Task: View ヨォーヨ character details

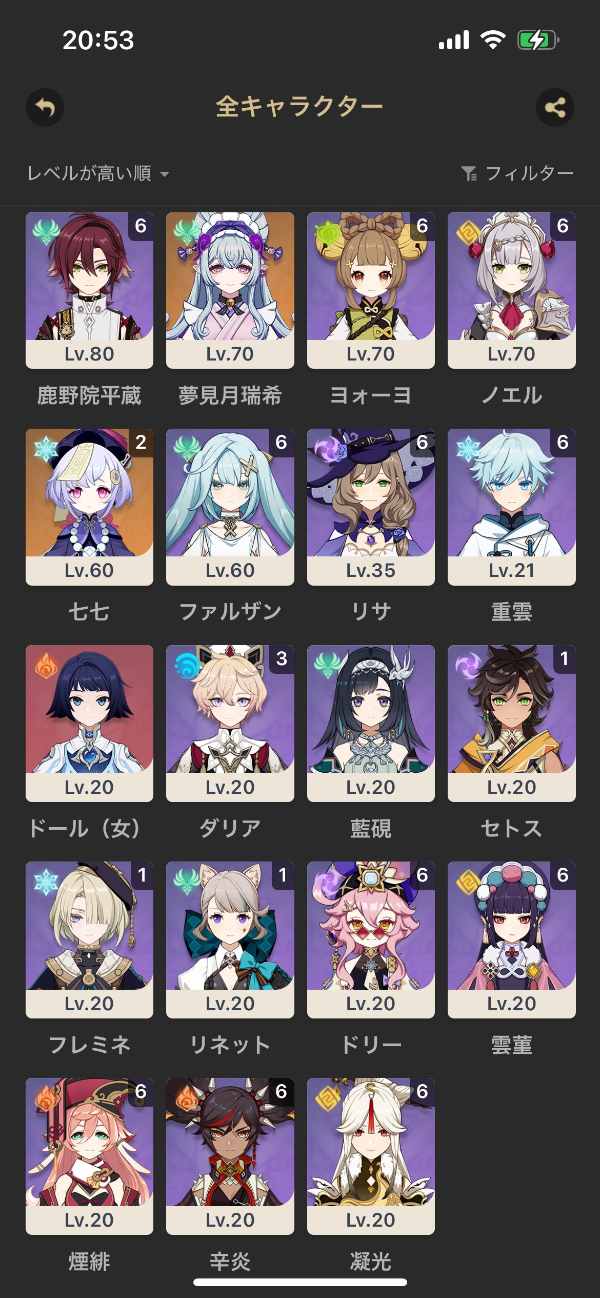Action: click(x=371, y=290)
